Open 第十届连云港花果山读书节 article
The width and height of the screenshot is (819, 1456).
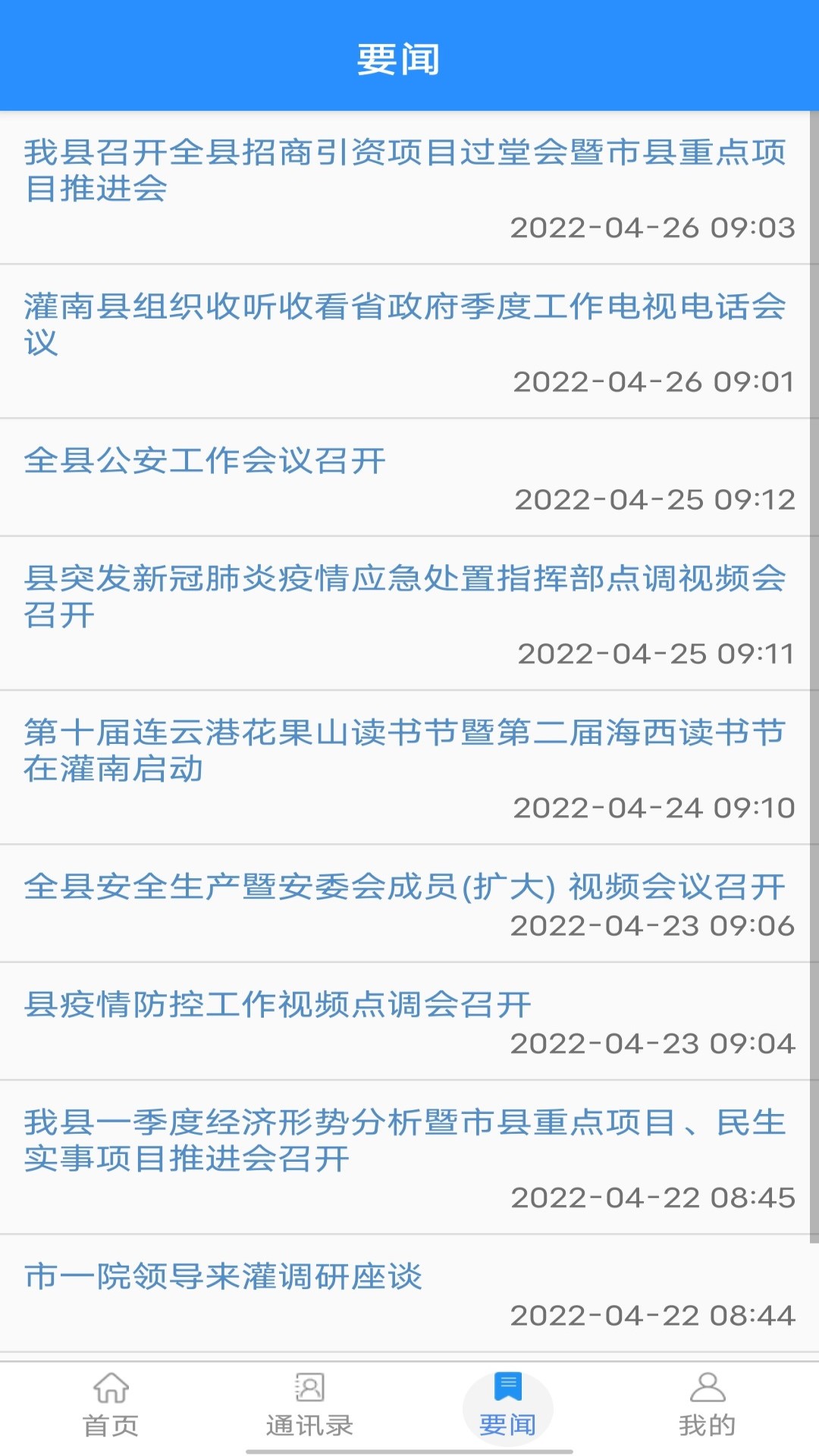click(x=405, y=751)
